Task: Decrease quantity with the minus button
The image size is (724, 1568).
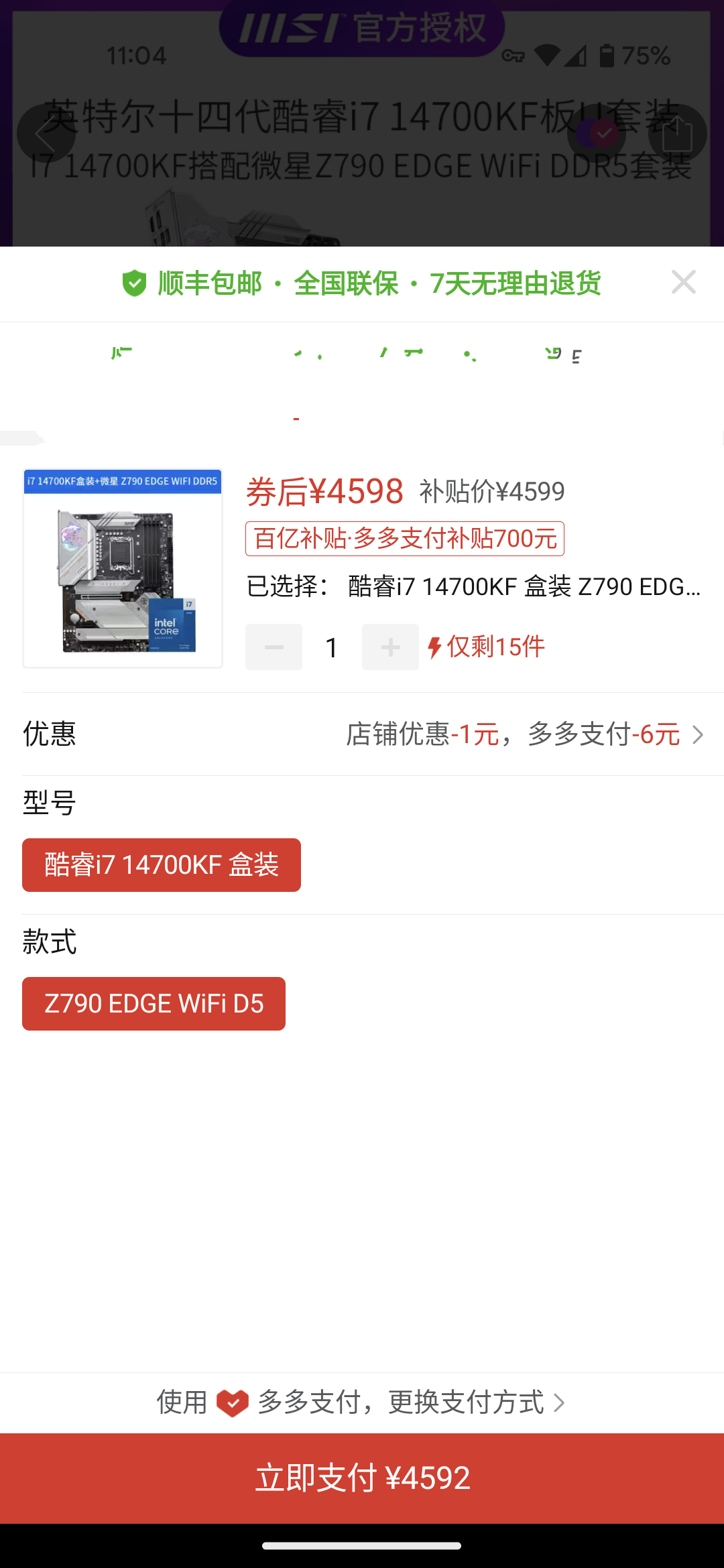Action: pos(274,647)
